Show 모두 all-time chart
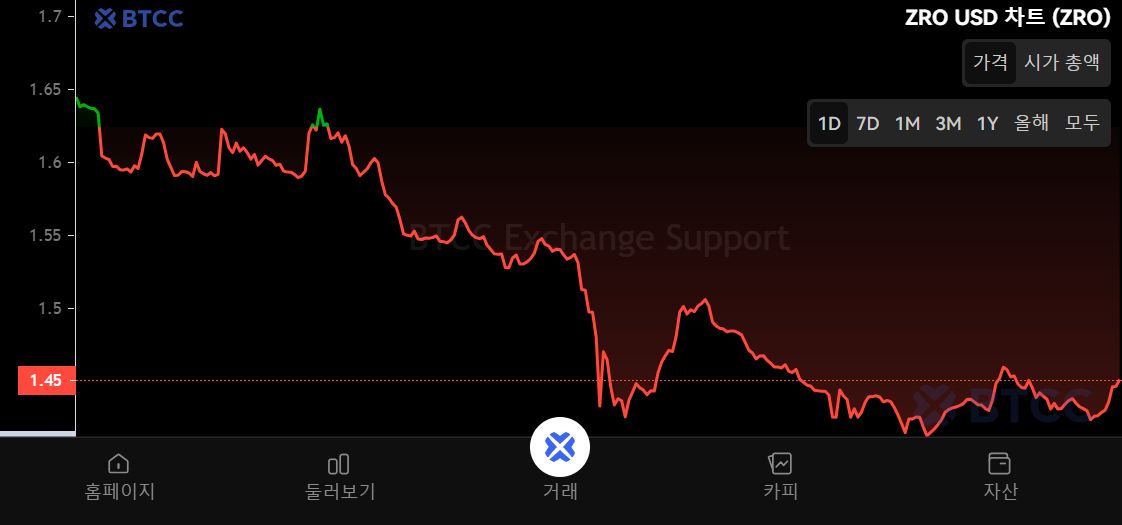This screenshot has width=1122, height=525. (1082, 124)
